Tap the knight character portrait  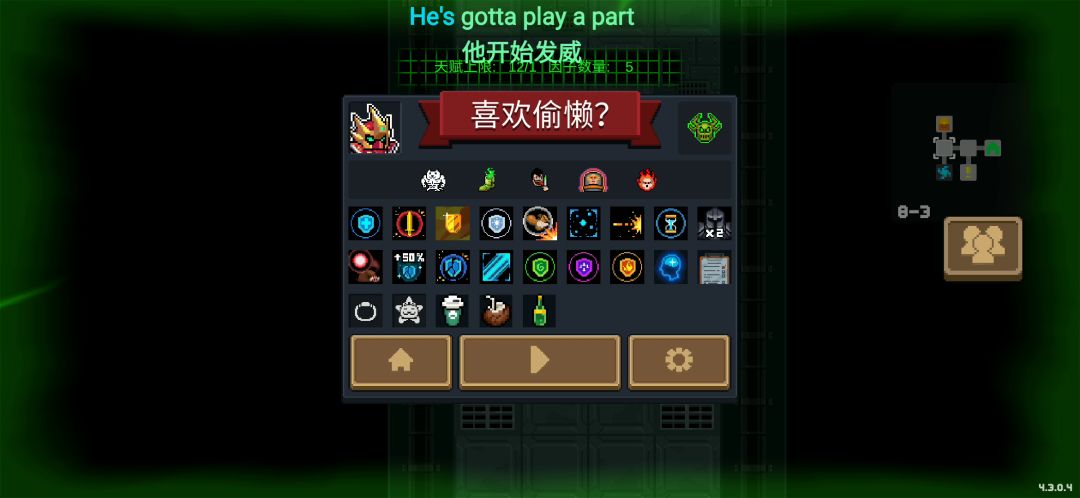click(374, 128)
